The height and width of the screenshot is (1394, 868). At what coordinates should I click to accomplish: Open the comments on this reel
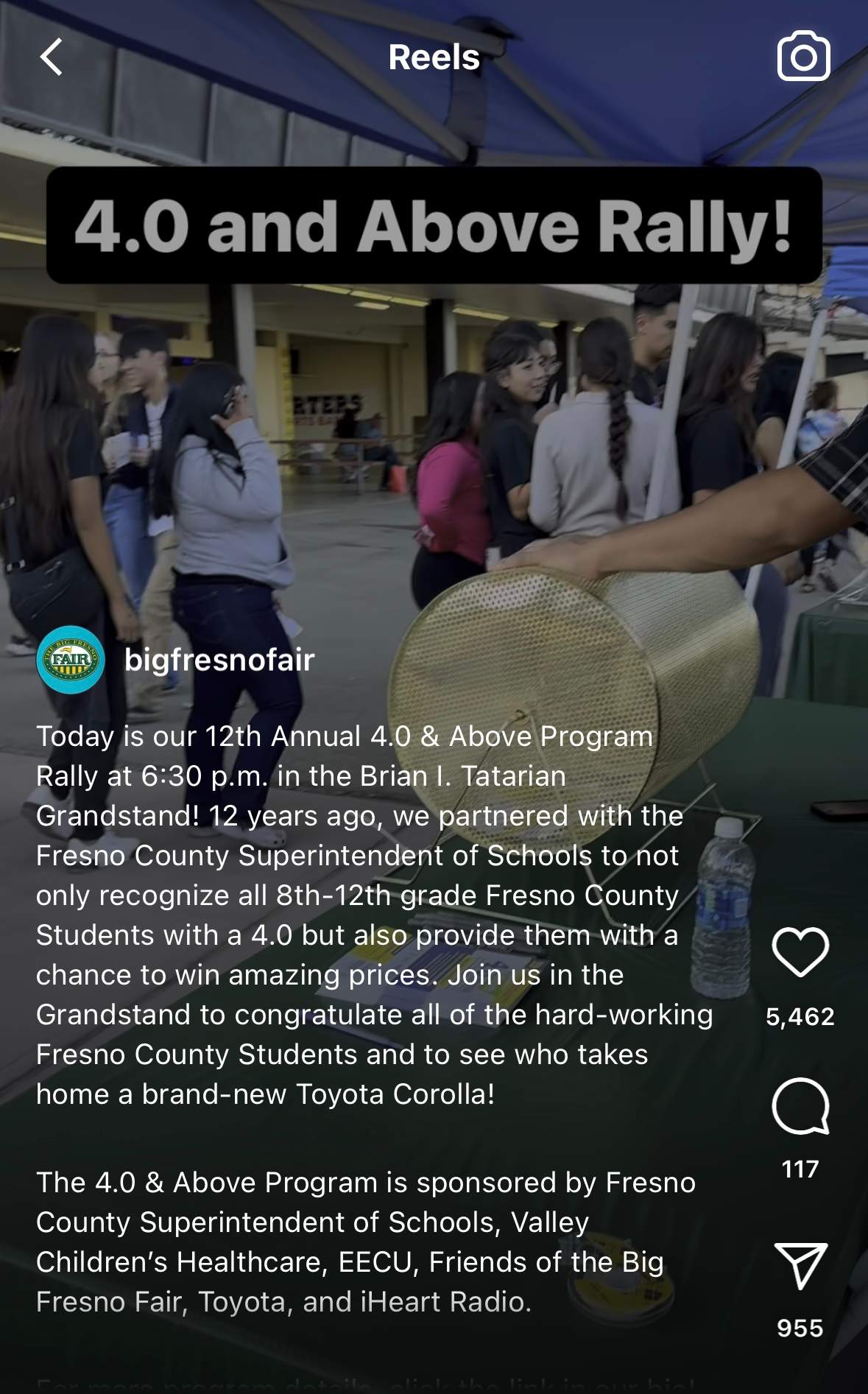click(x=800, y=1106)
